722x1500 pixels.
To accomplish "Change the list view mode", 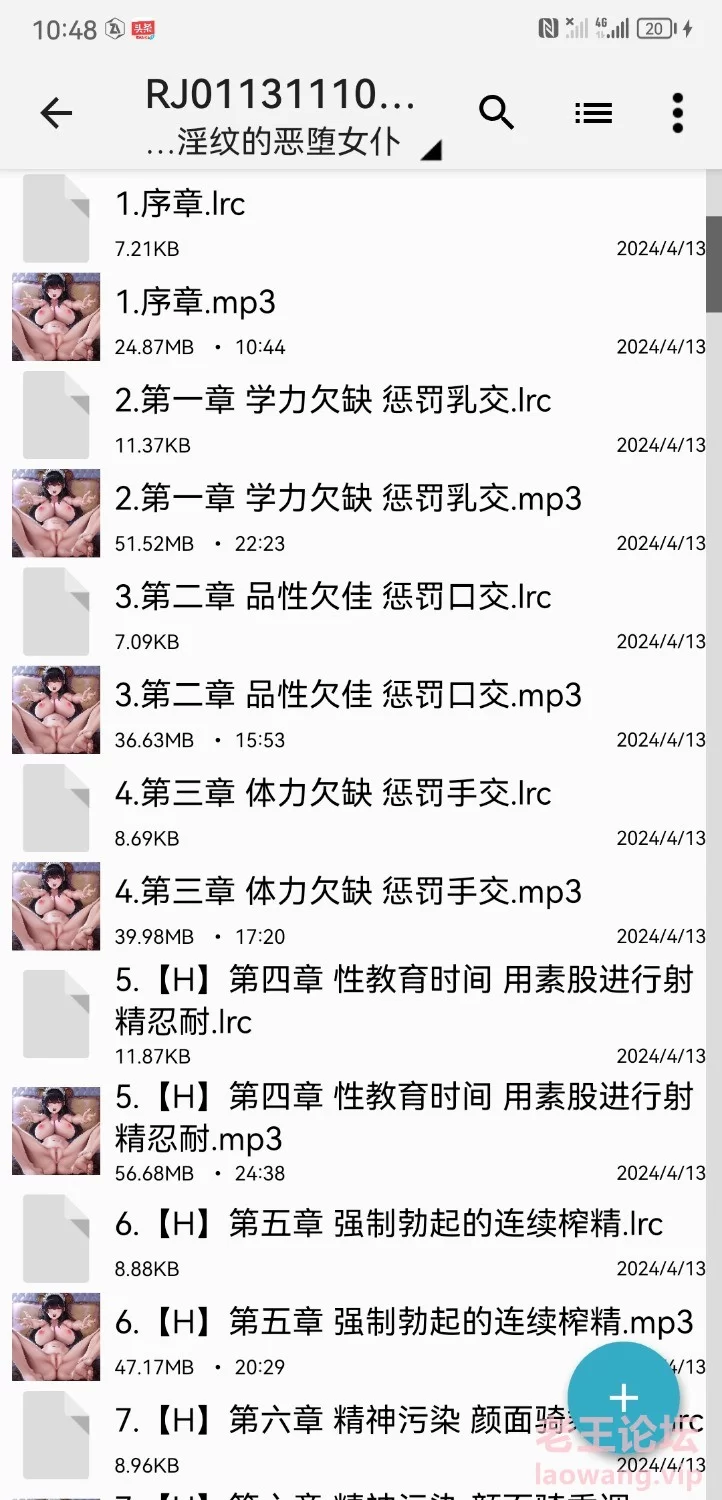I will click(x=593, y=114).
